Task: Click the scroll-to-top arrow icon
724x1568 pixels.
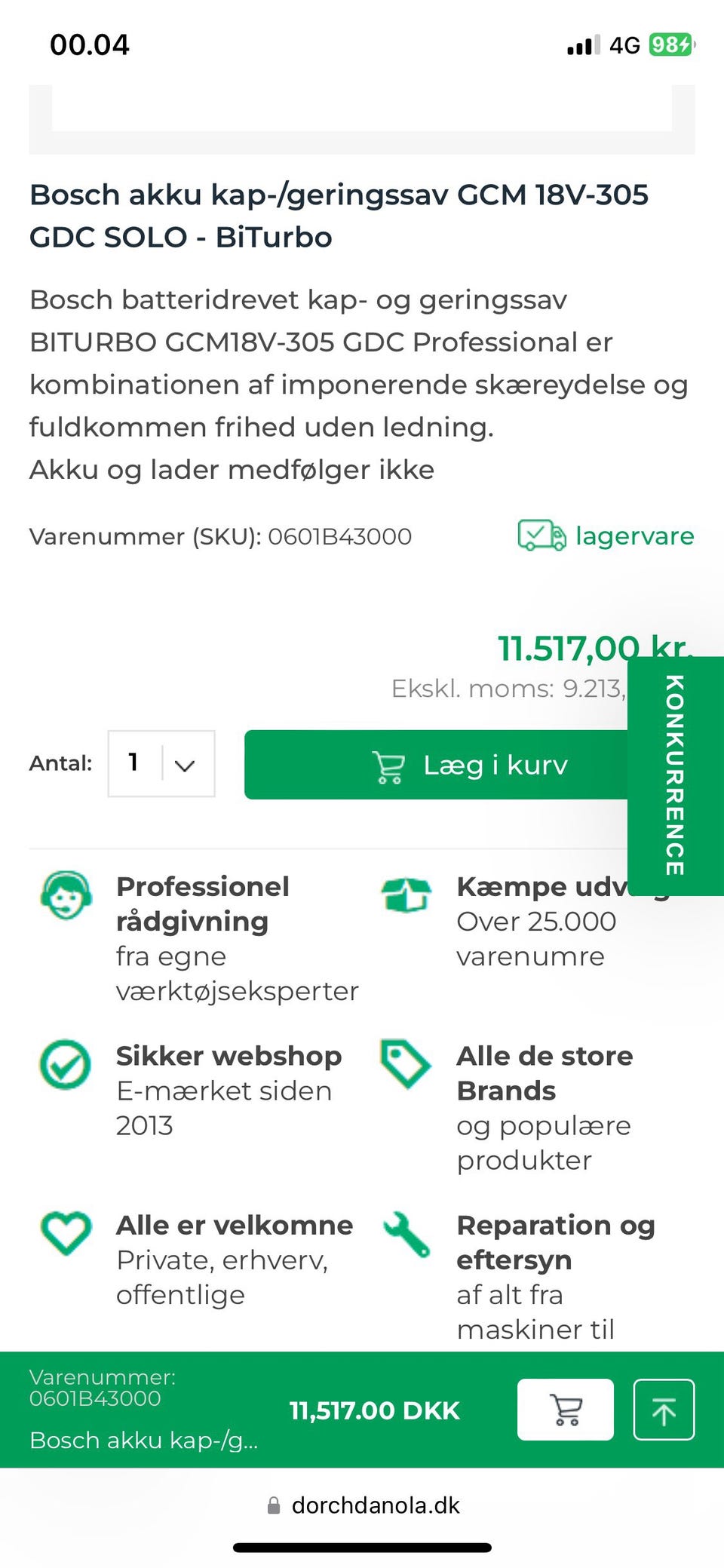Action: coord(664,1410)
